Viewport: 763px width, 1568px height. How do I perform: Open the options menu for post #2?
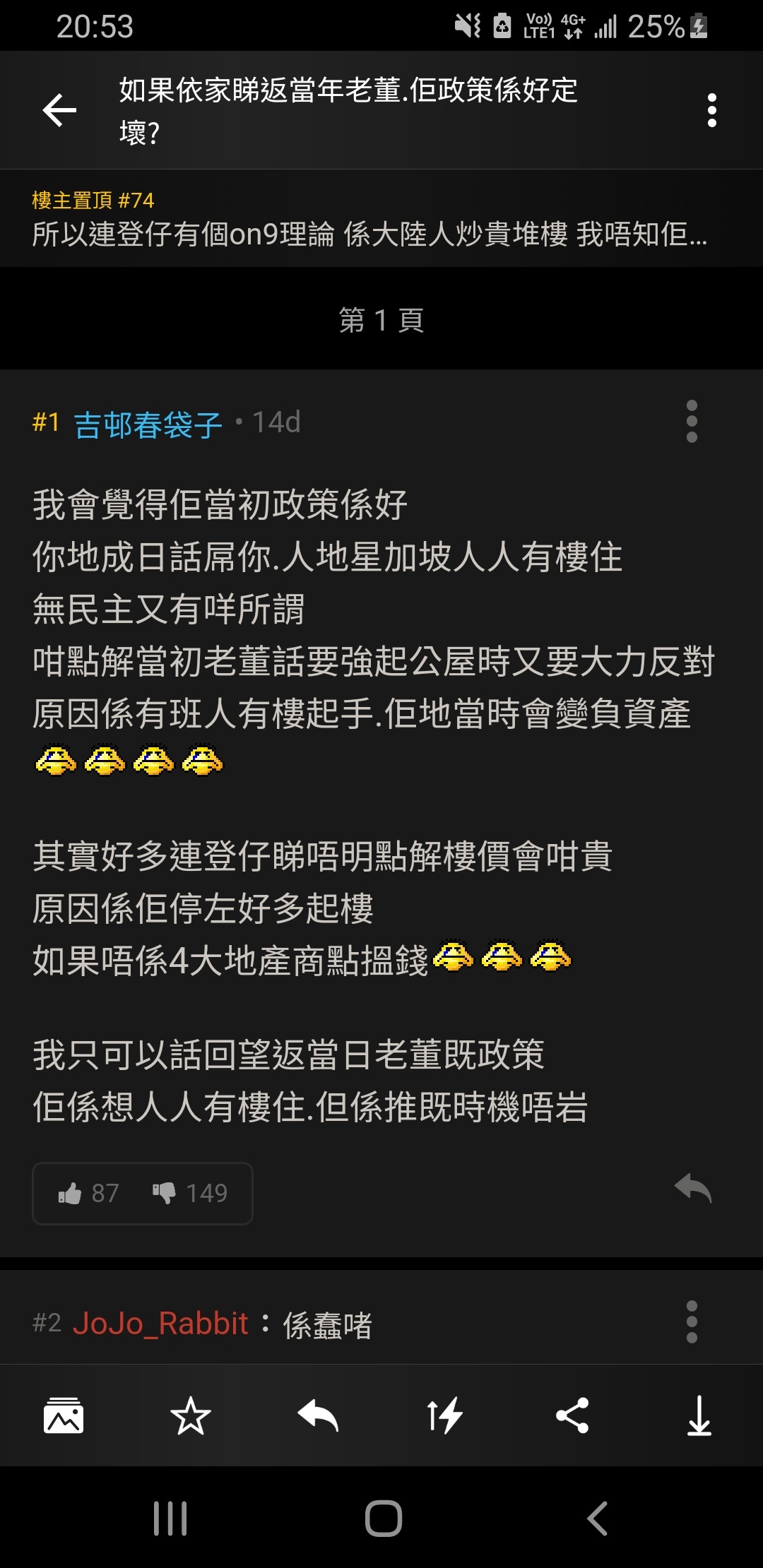(x=692, y=1321)
